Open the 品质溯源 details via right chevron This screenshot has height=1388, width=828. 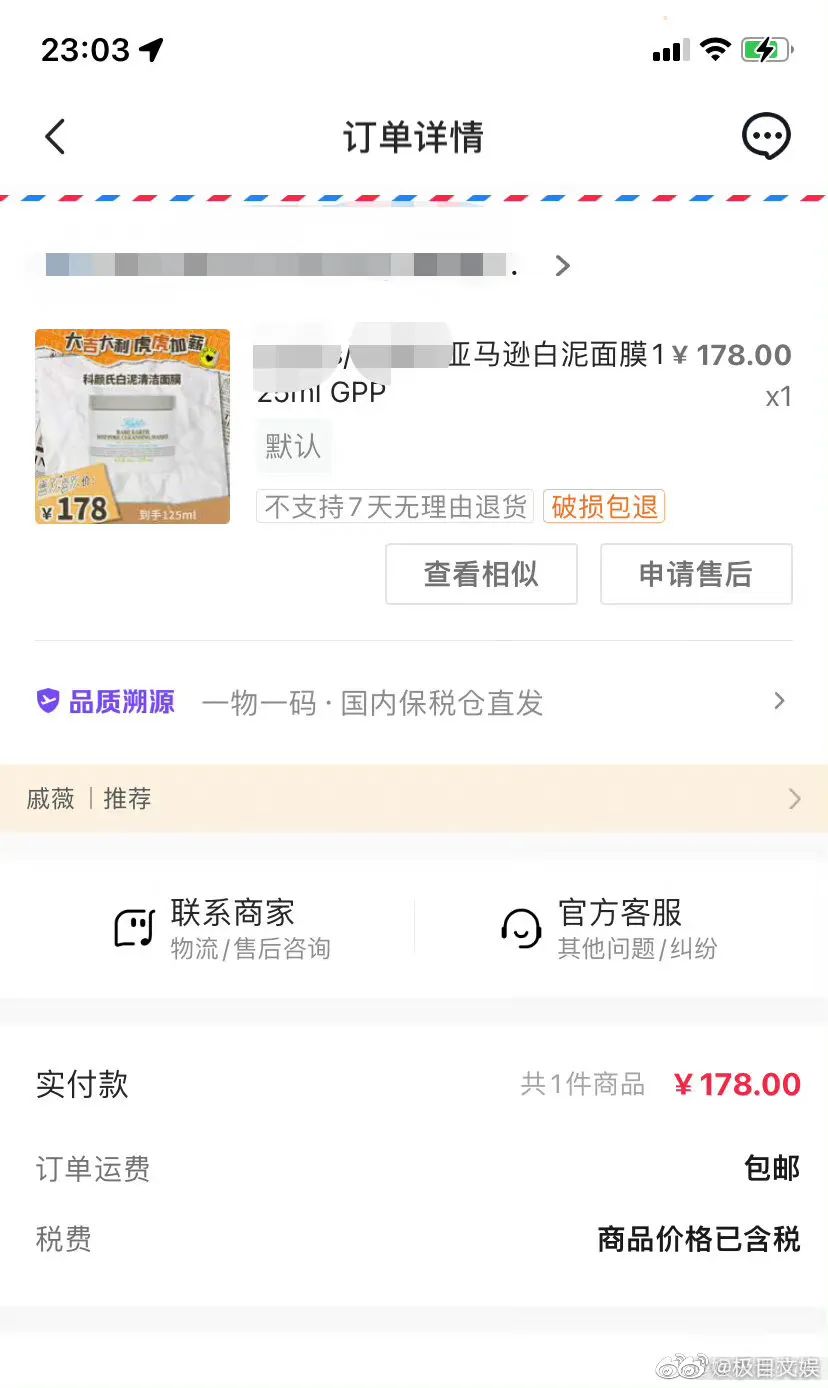click(x=779, y=701)
